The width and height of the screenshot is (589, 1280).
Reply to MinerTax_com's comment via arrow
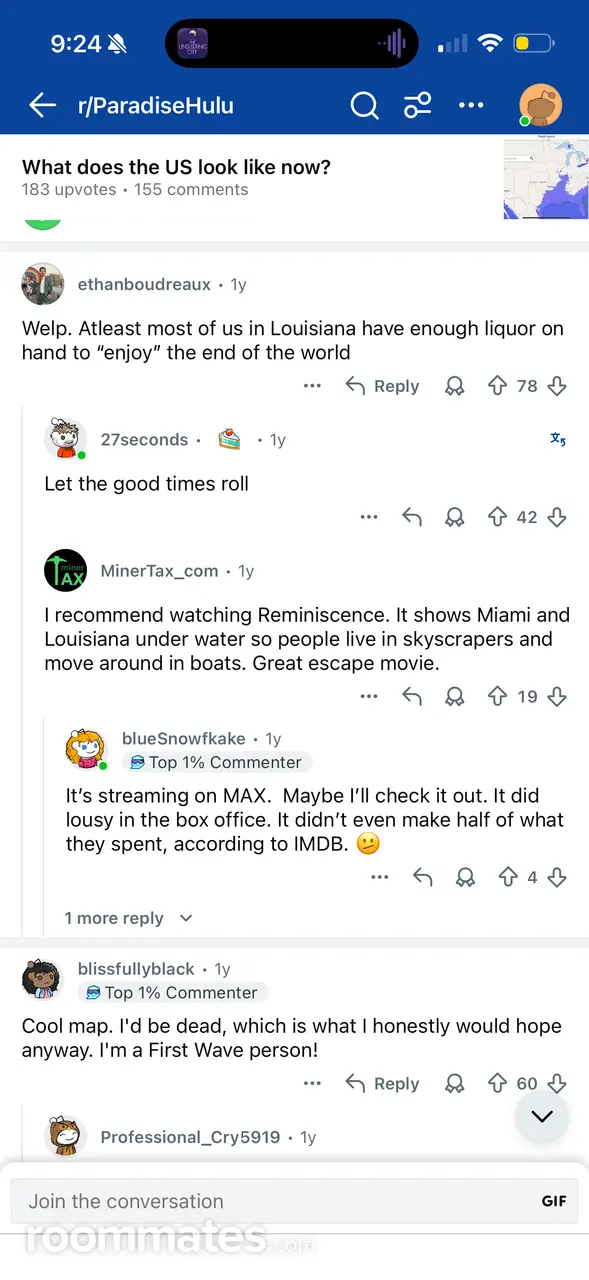pyautogui.click(x=412, y=697)
